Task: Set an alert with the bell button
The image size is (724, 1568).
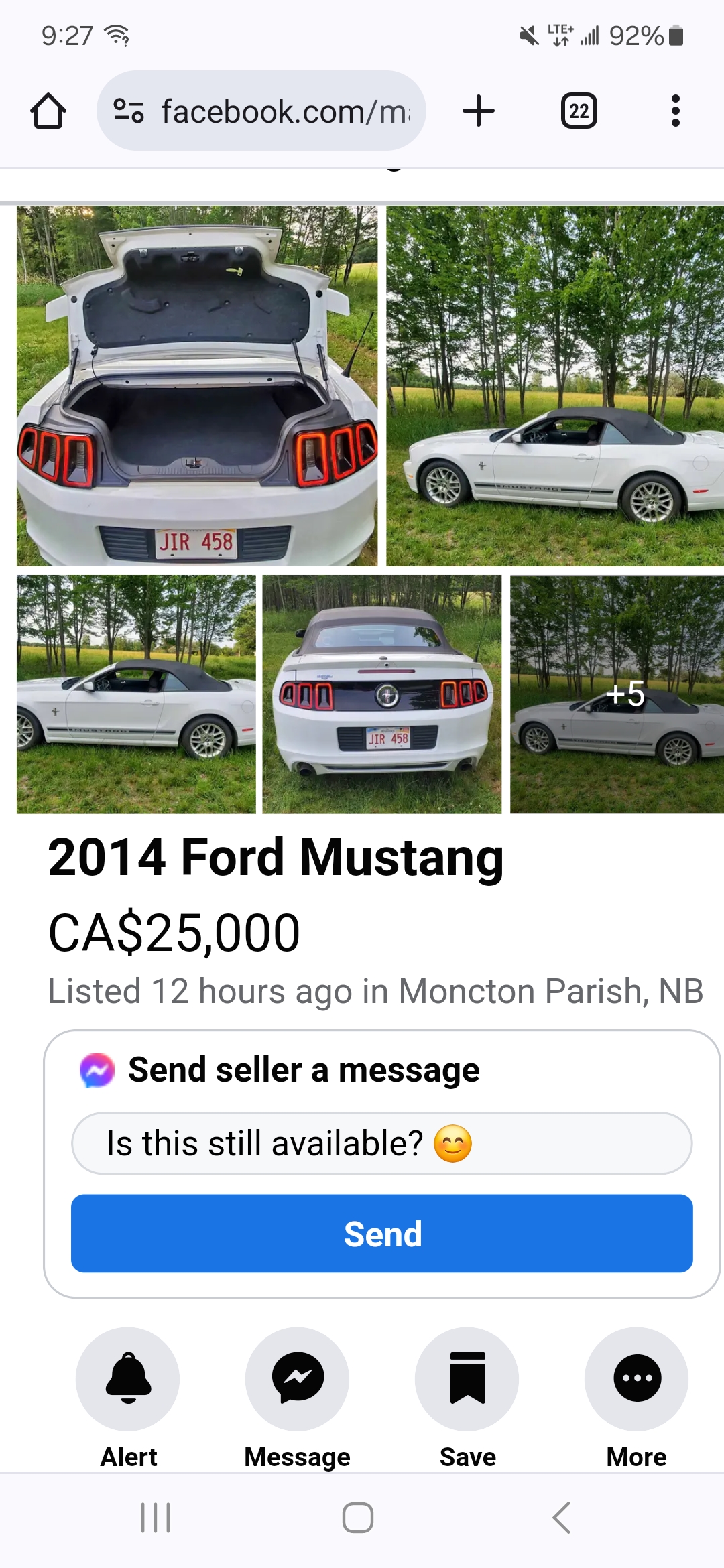Action: pyautogui.click(x=128, y=1379)
